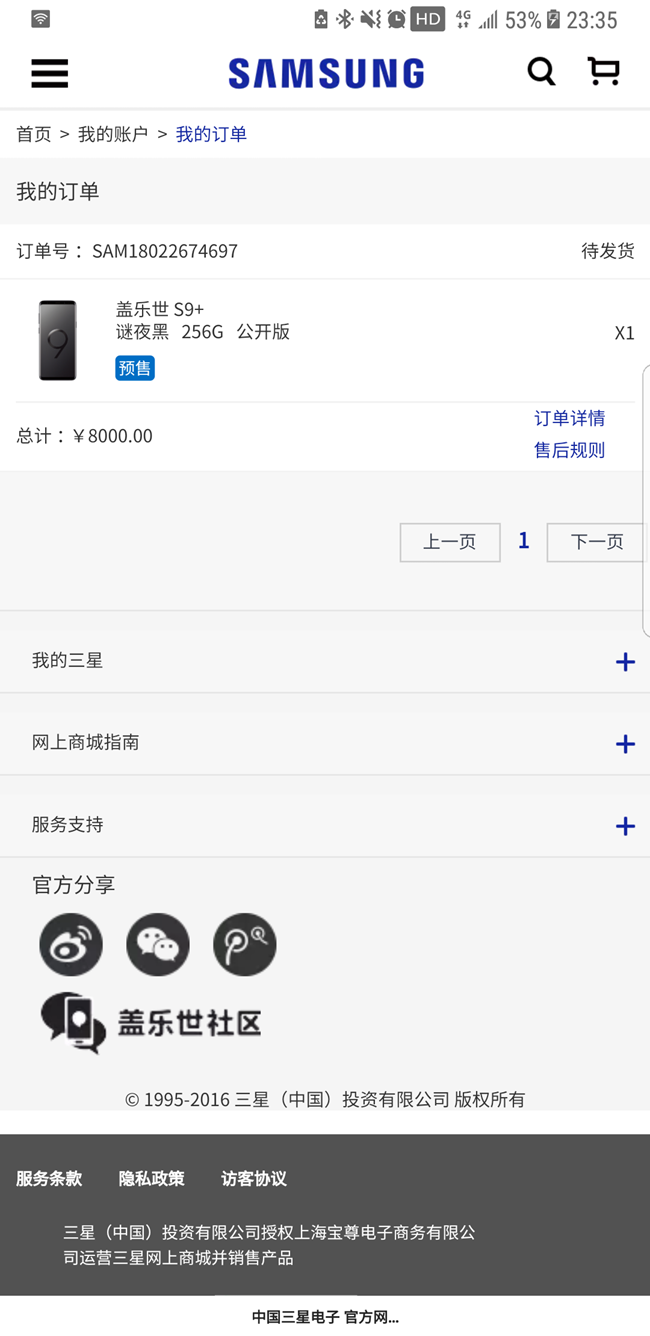Tap the 下一页 button
The image size is (650, 1336).
596,542
